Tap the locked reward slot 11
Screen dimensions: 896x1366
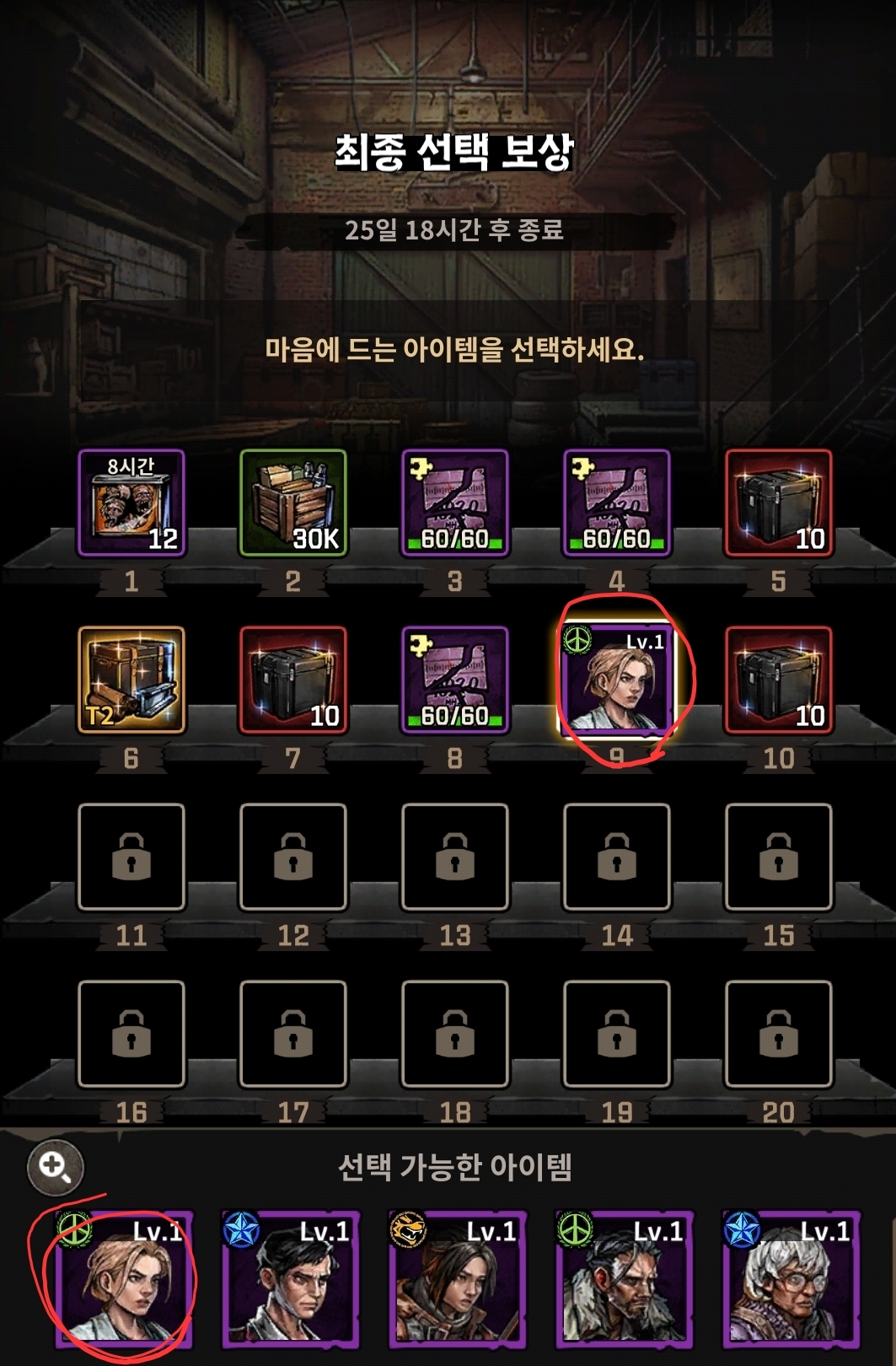131,857
